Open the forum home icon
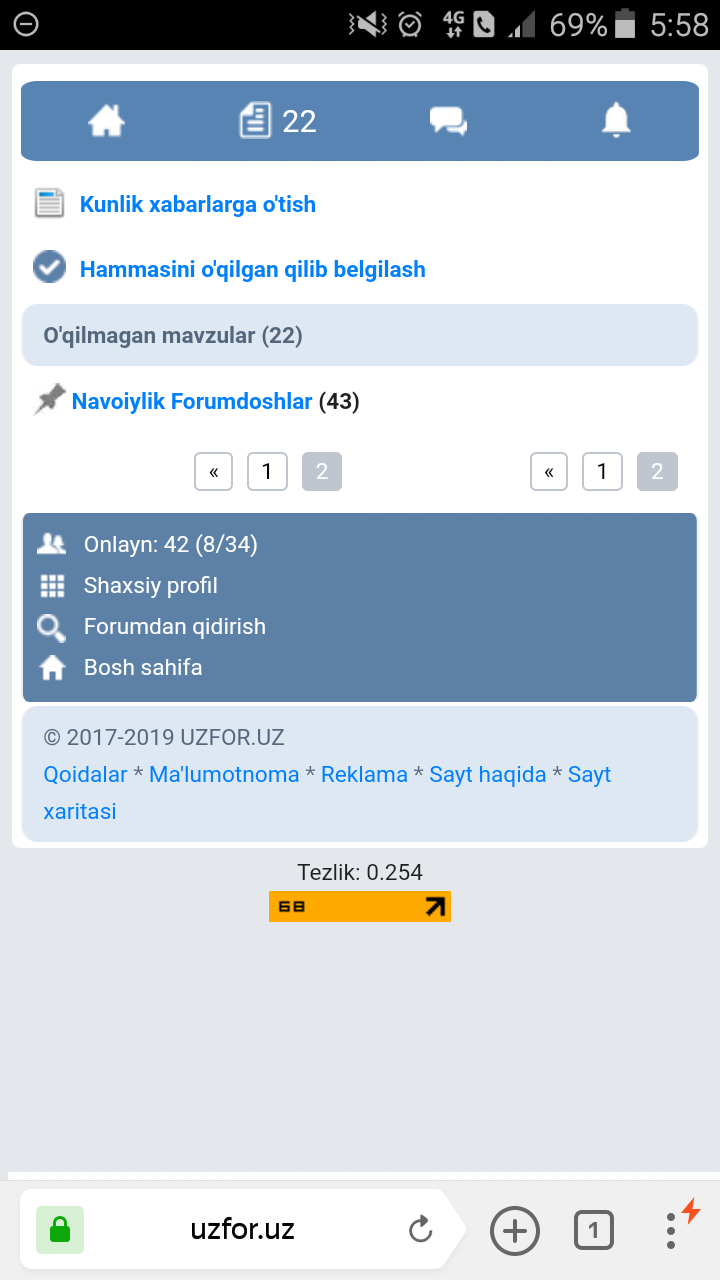 [x=107, y=121]
